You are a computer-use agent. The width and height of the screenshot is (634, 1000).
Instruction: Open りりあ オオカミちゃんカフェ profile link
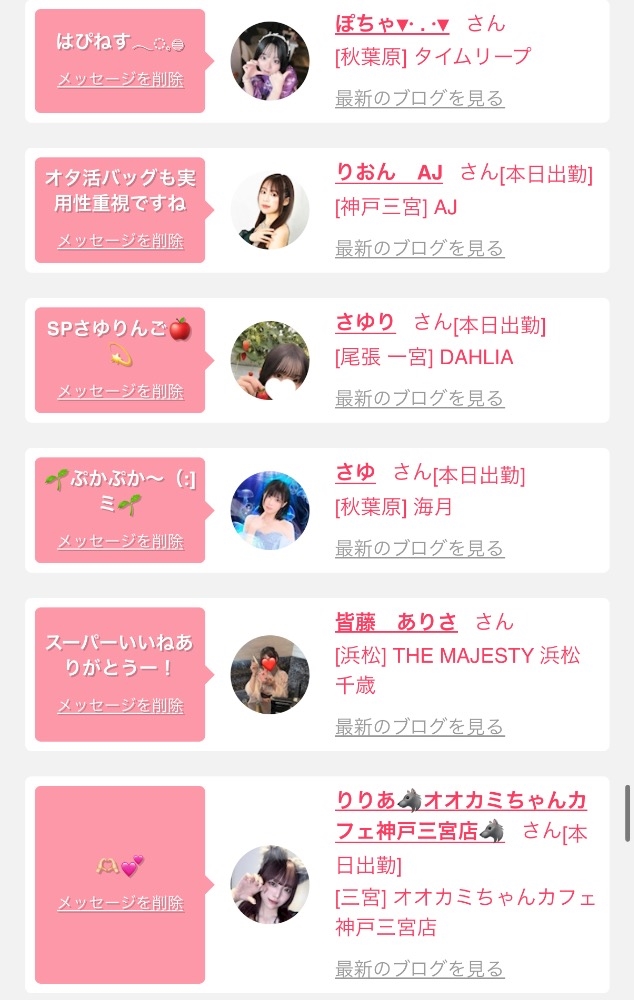[461, 816]
